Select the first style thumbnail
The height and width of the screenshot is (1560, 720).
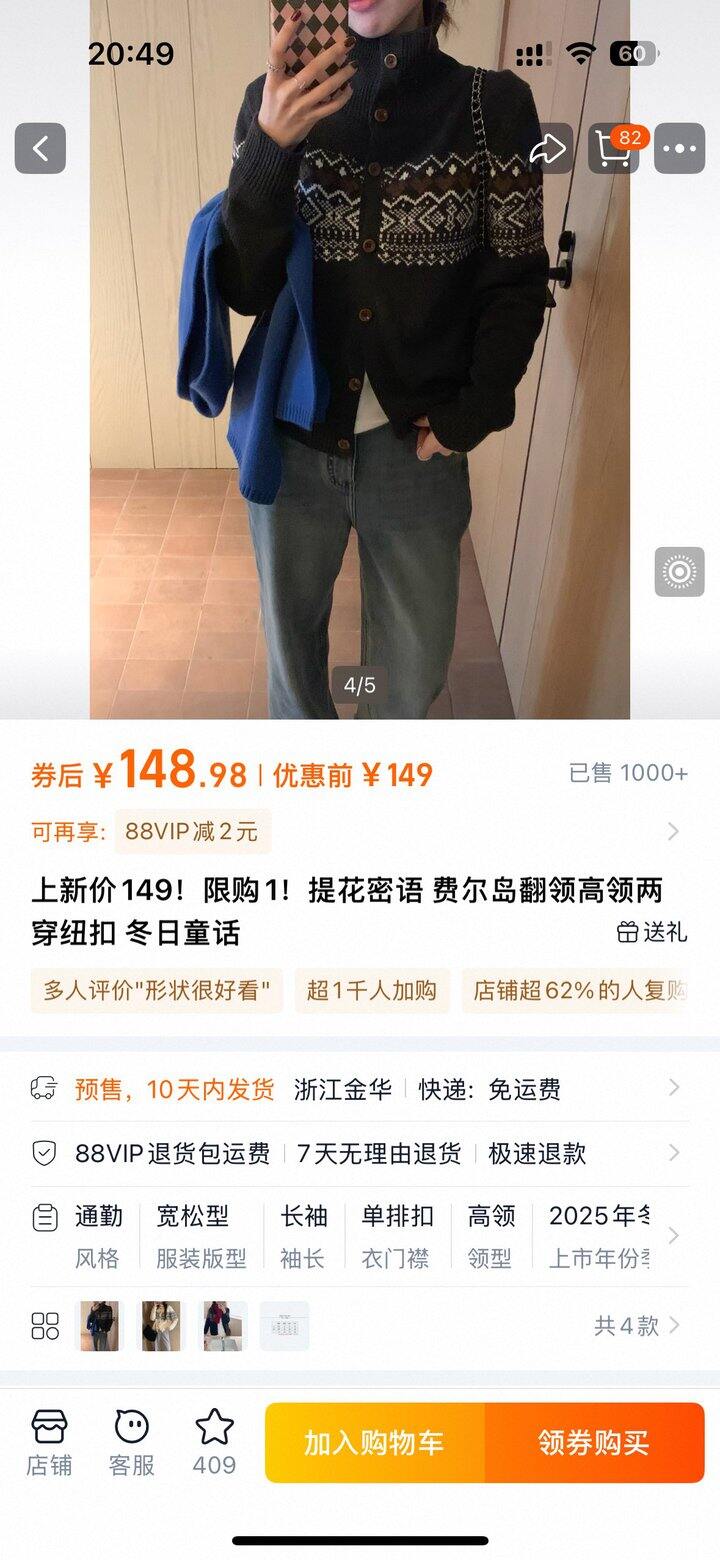(100, 1326)
